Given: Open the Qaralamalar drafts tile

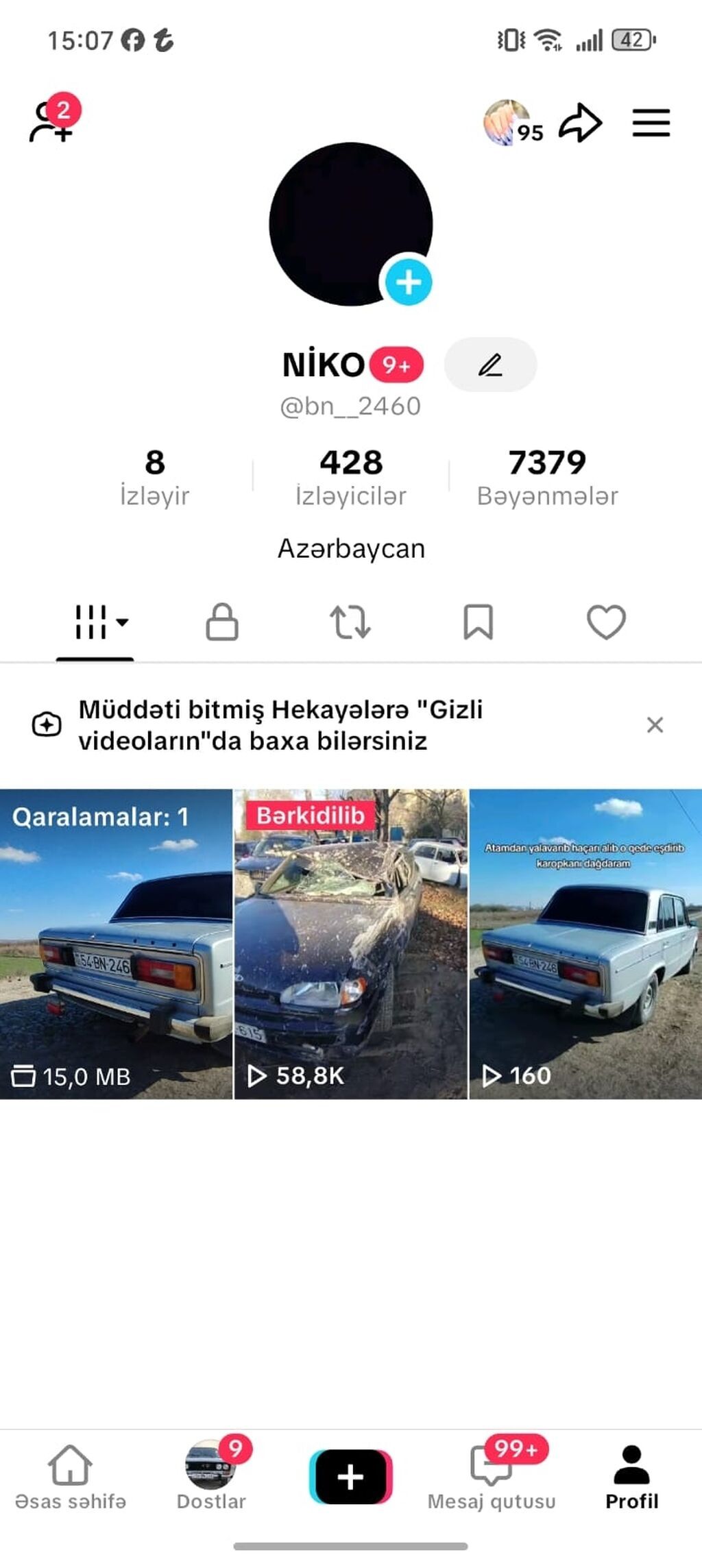Looking at the screenshot, I should [x=116, y=944].
